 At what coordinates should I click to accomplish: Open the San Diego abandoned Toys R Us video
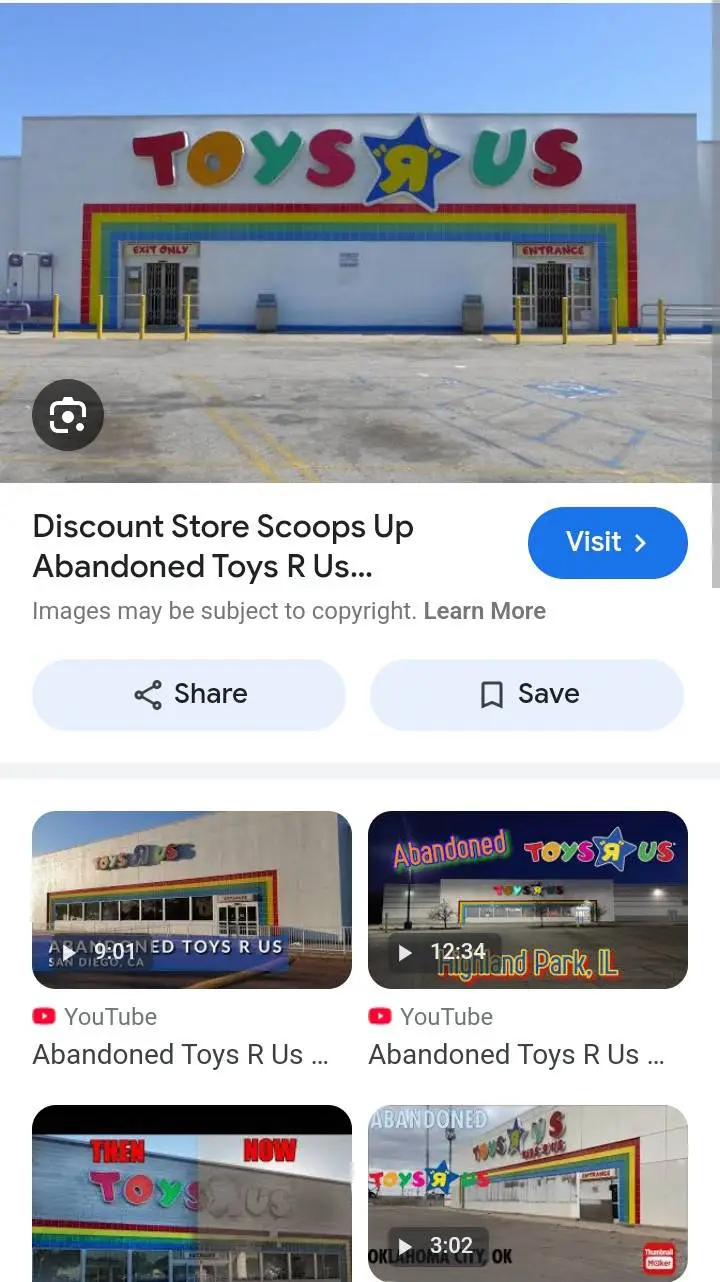192,900
